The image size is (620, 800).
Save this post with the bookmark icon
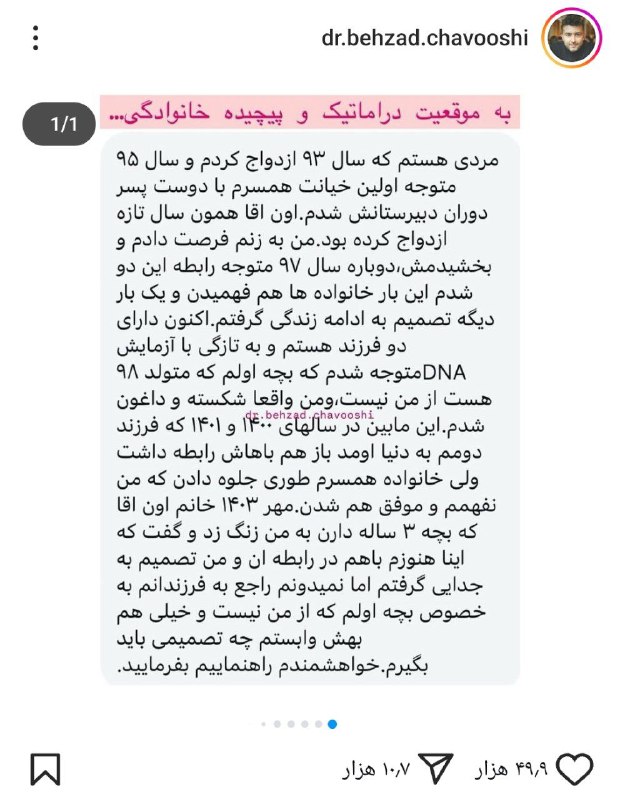coord(45,768)
